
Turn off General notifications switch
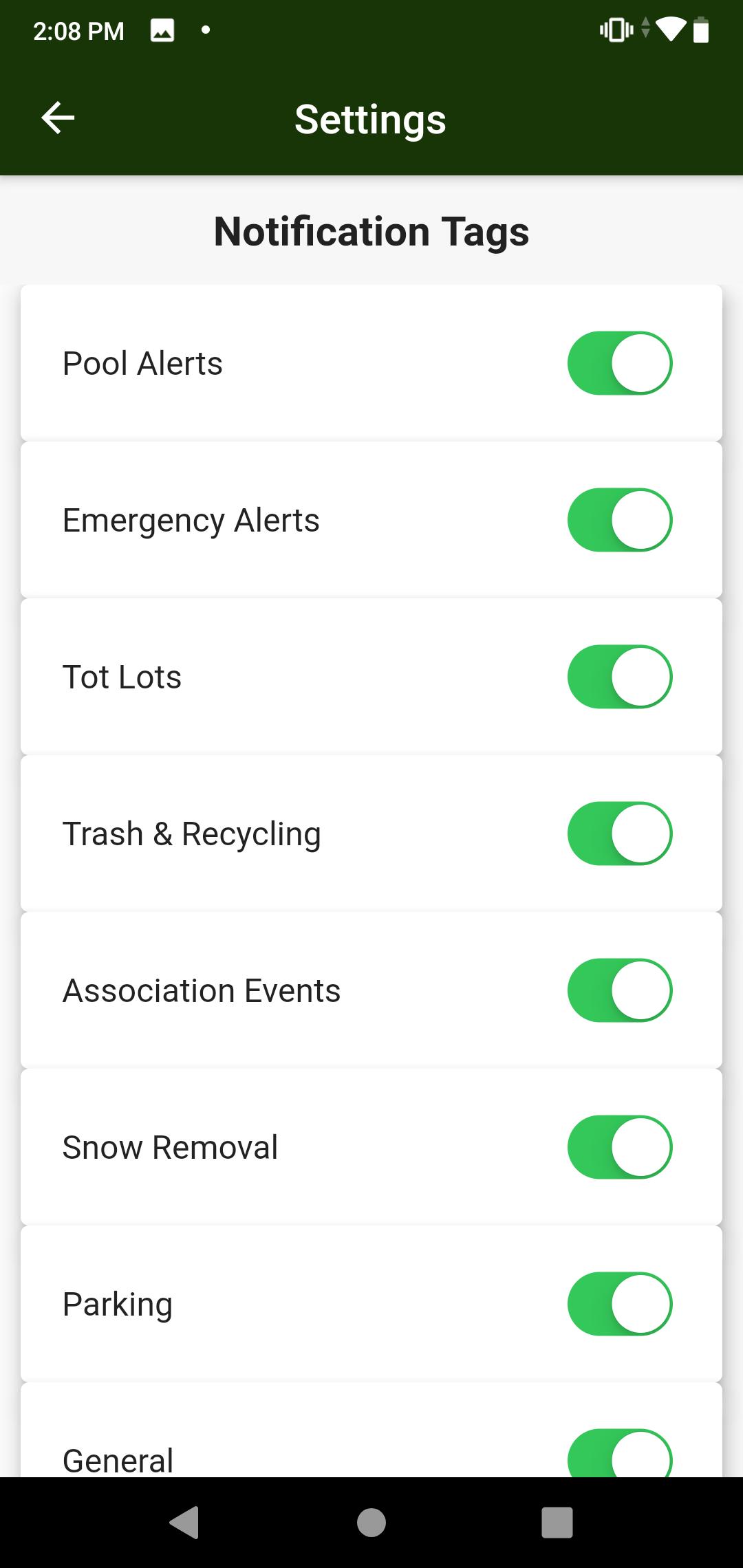[x=620, y=1452]
